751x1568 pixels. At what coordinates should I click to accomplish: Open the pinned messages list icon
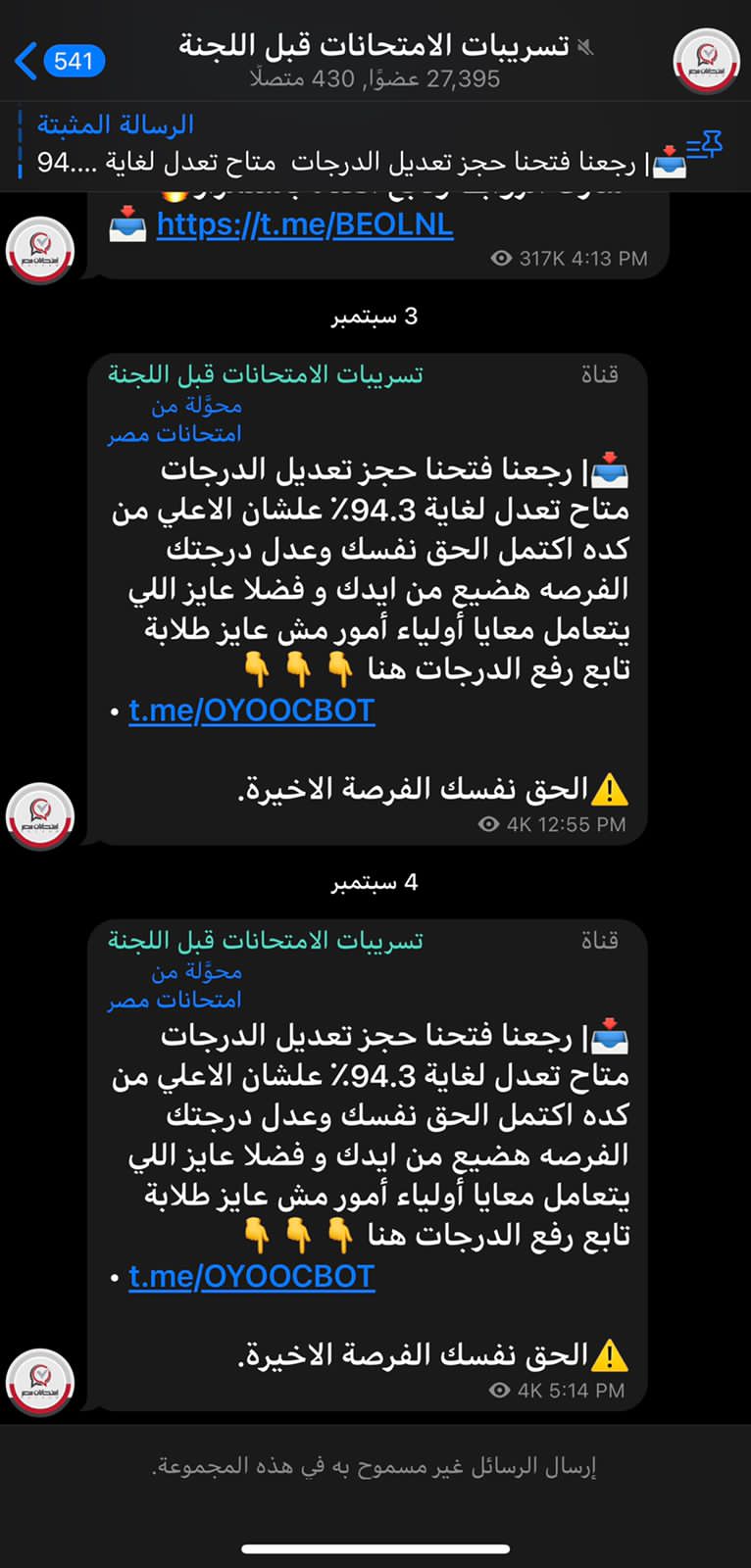(704, 147)
